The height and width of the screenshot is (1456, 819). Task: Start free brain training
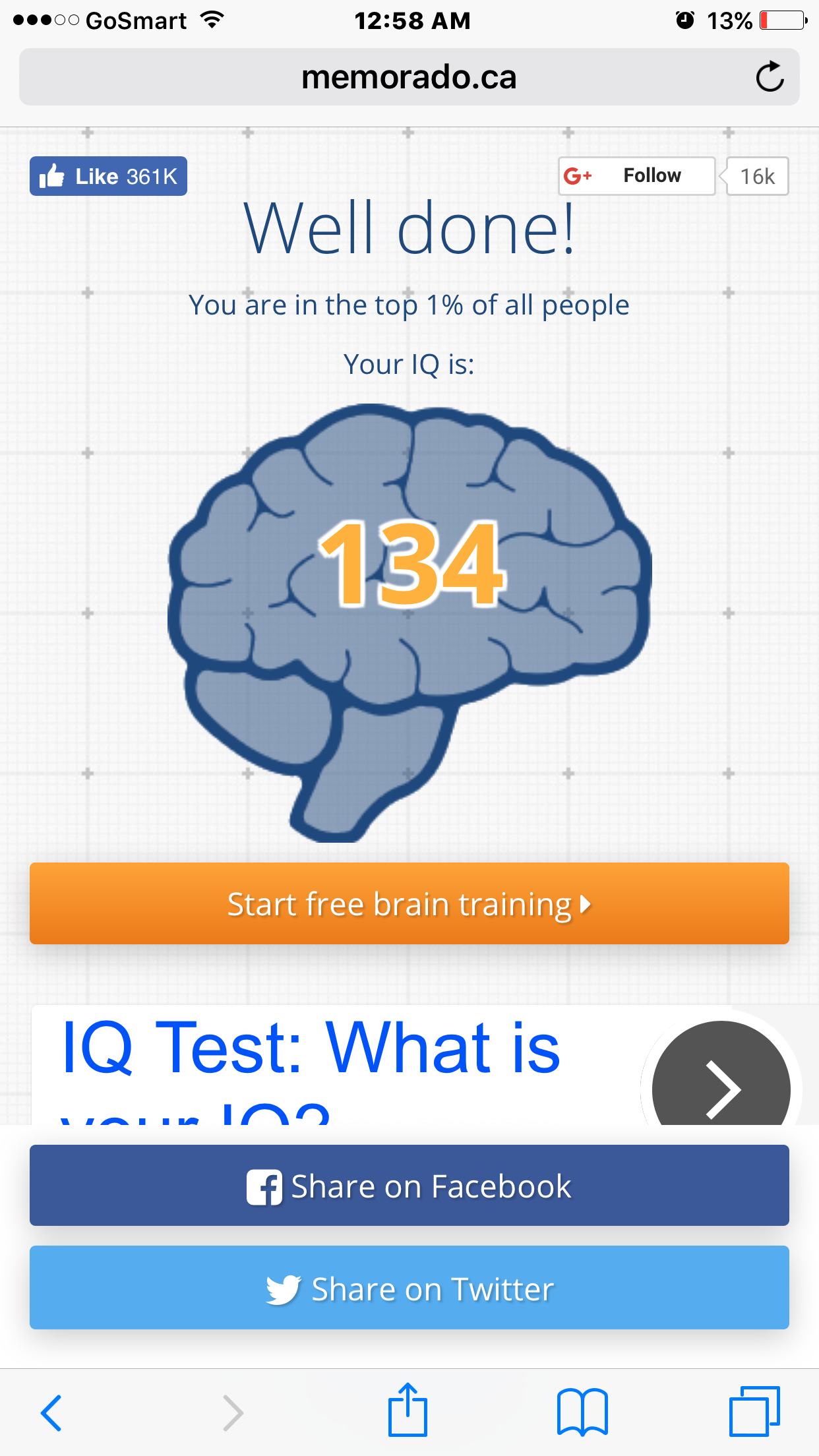point(409,903)
